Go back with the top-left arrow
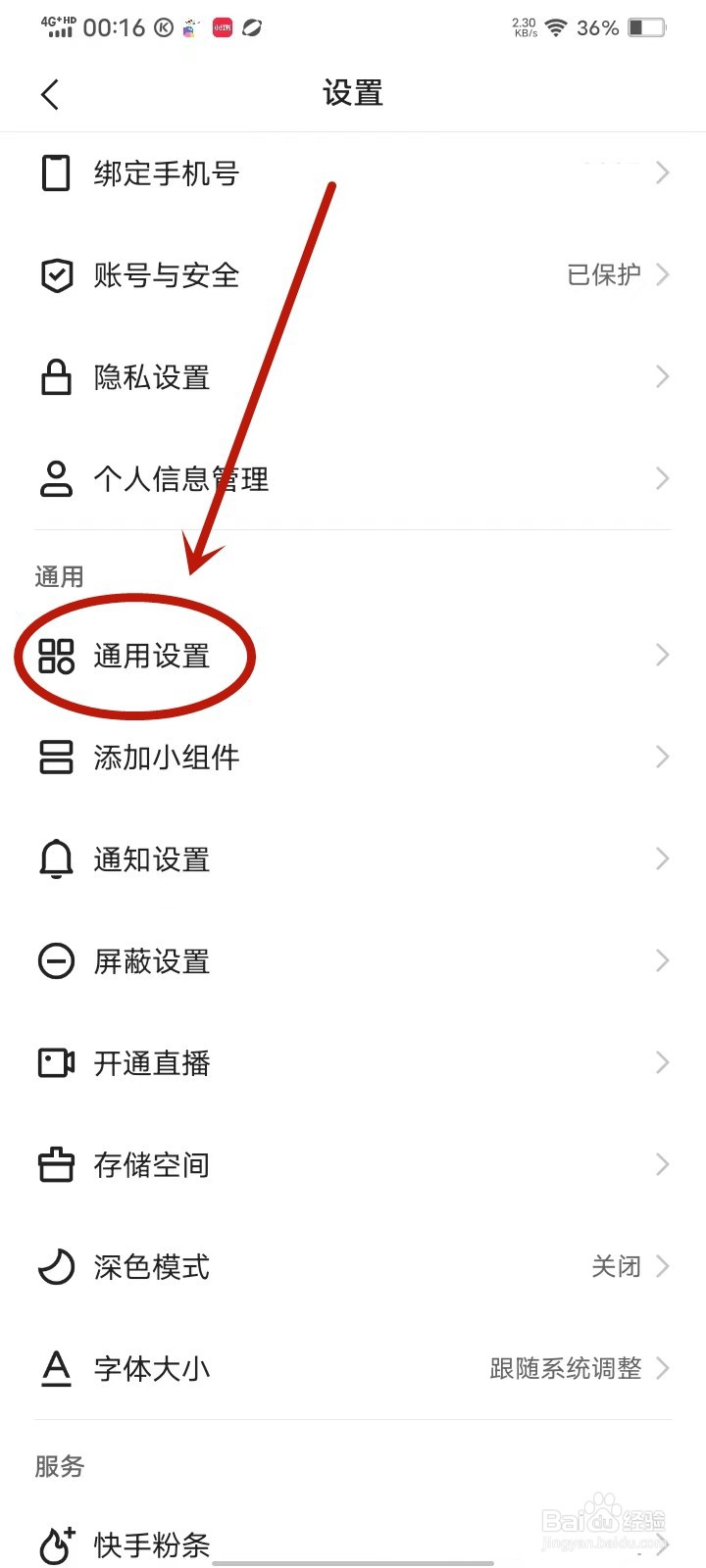This screenshot has width=706, height=1568. [x=49, y=93]
